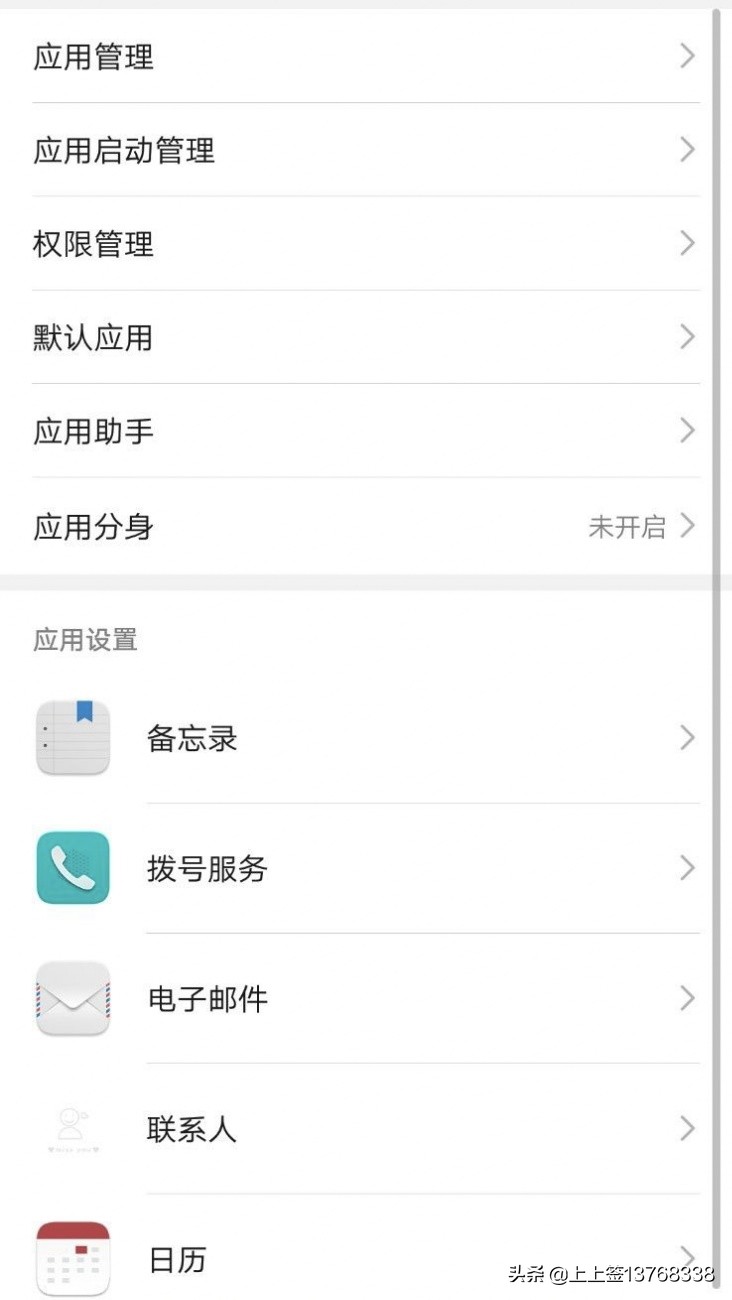Open 电子邮件 app settings
This screenshot has width=732, height=1300.
click(x=365, y=999)
